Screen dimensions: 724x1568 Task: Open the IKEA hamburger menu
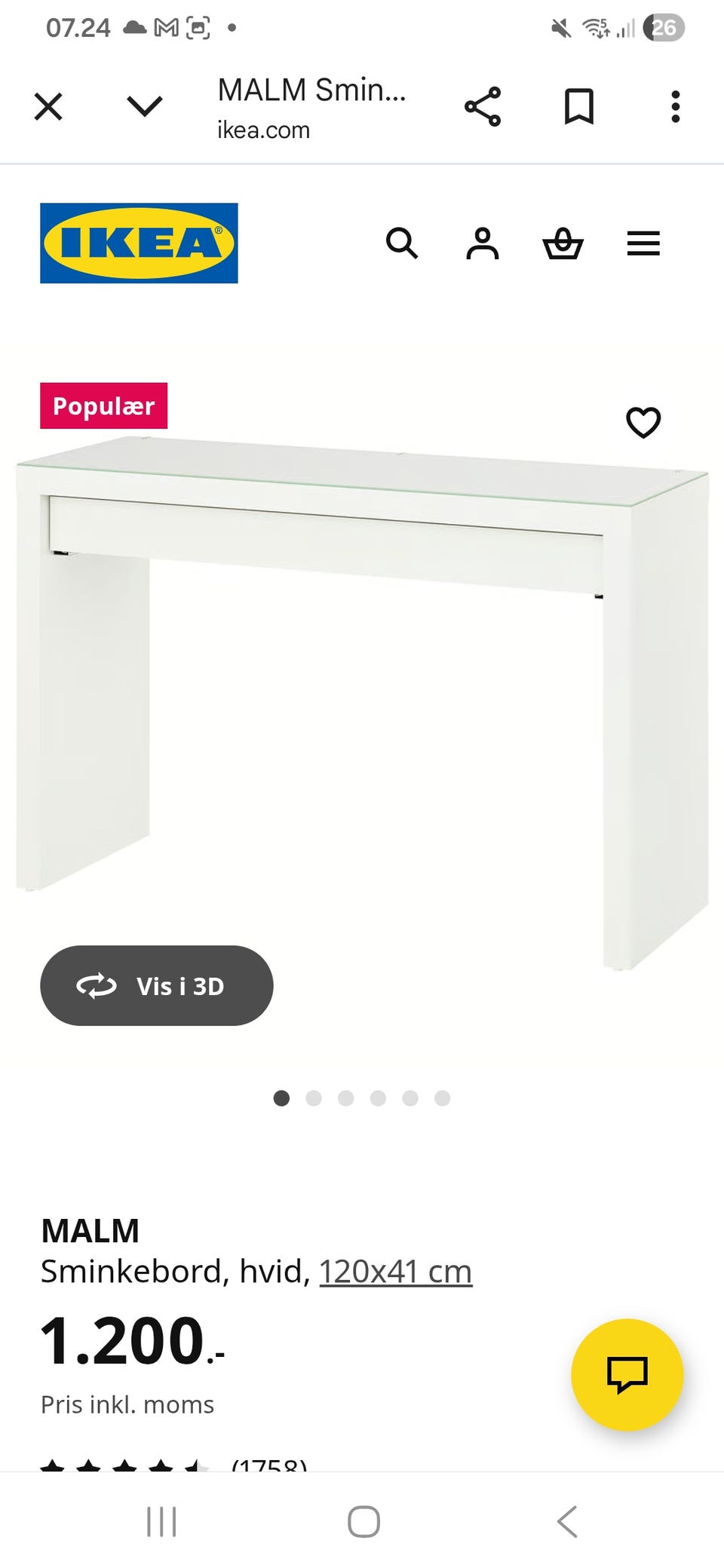(643, 243)
